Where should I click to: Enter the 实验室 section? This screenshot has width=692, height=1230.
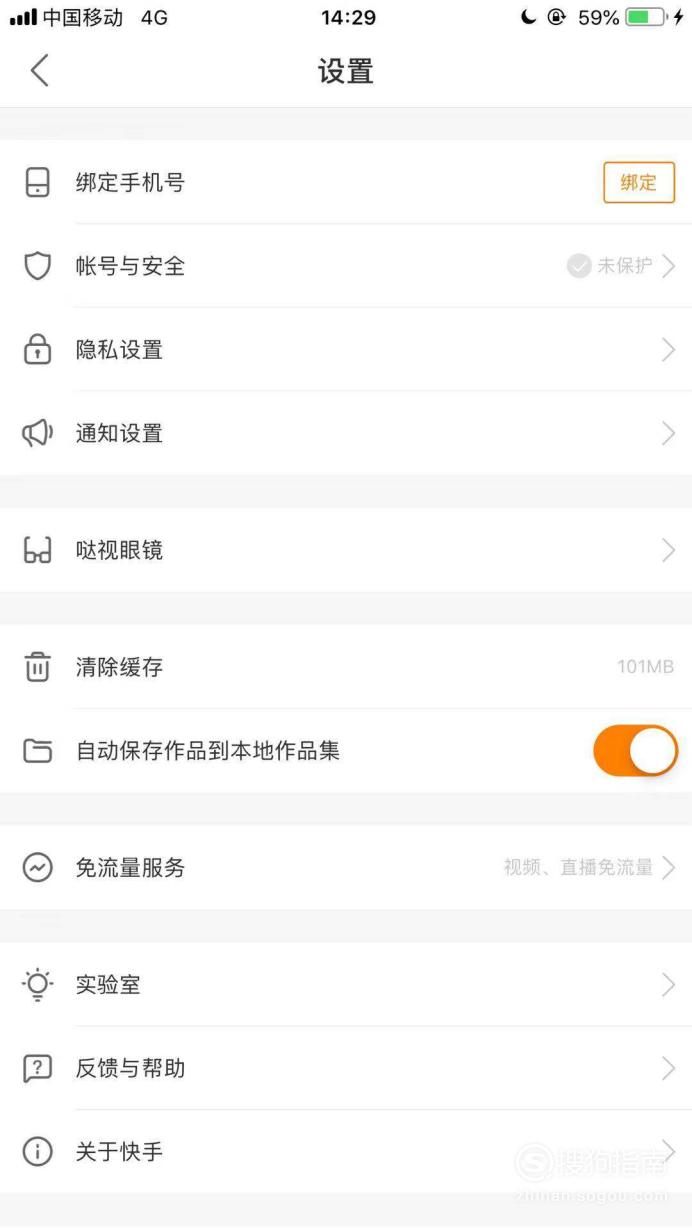[x=346, y=985]
